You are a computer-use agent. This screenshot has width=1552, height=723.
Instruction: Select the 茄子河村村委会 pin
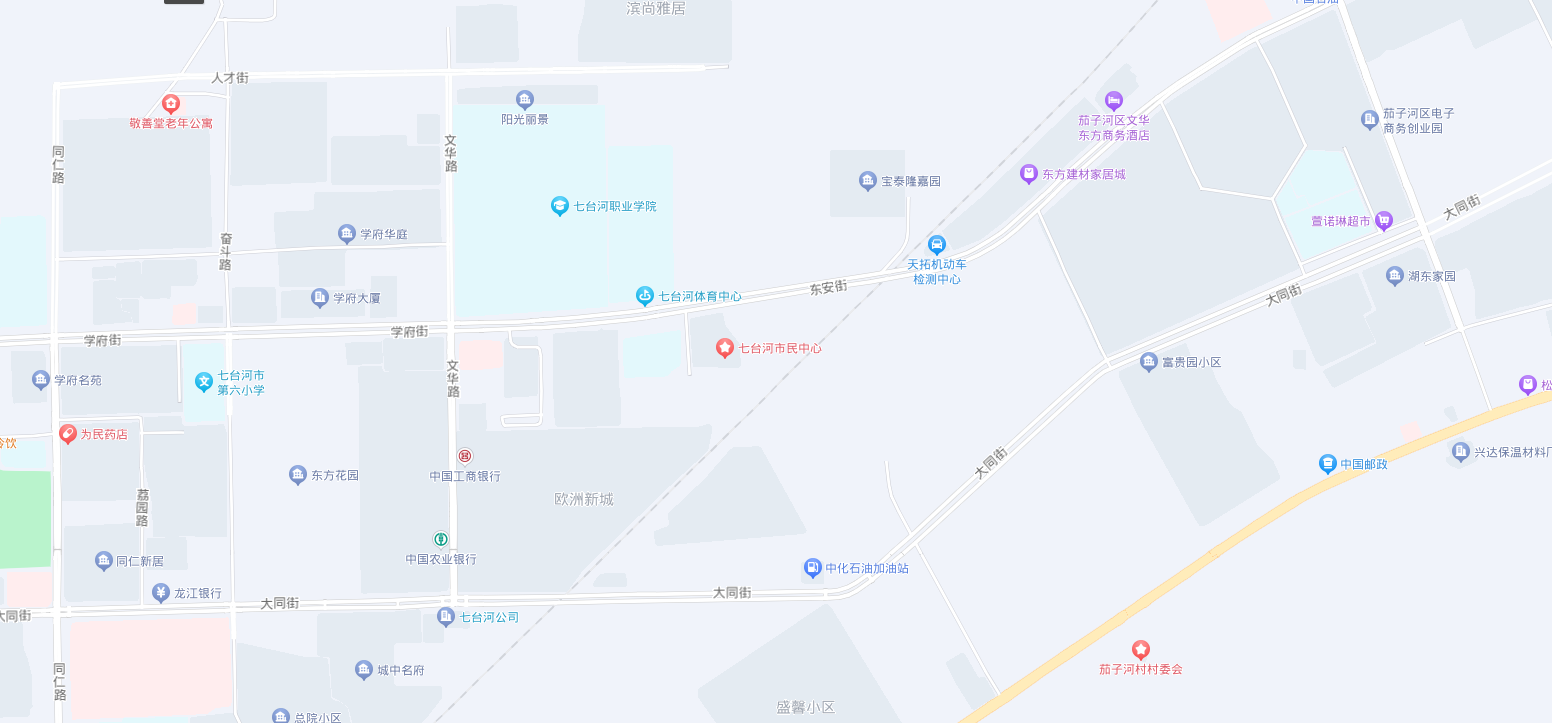1140,650
